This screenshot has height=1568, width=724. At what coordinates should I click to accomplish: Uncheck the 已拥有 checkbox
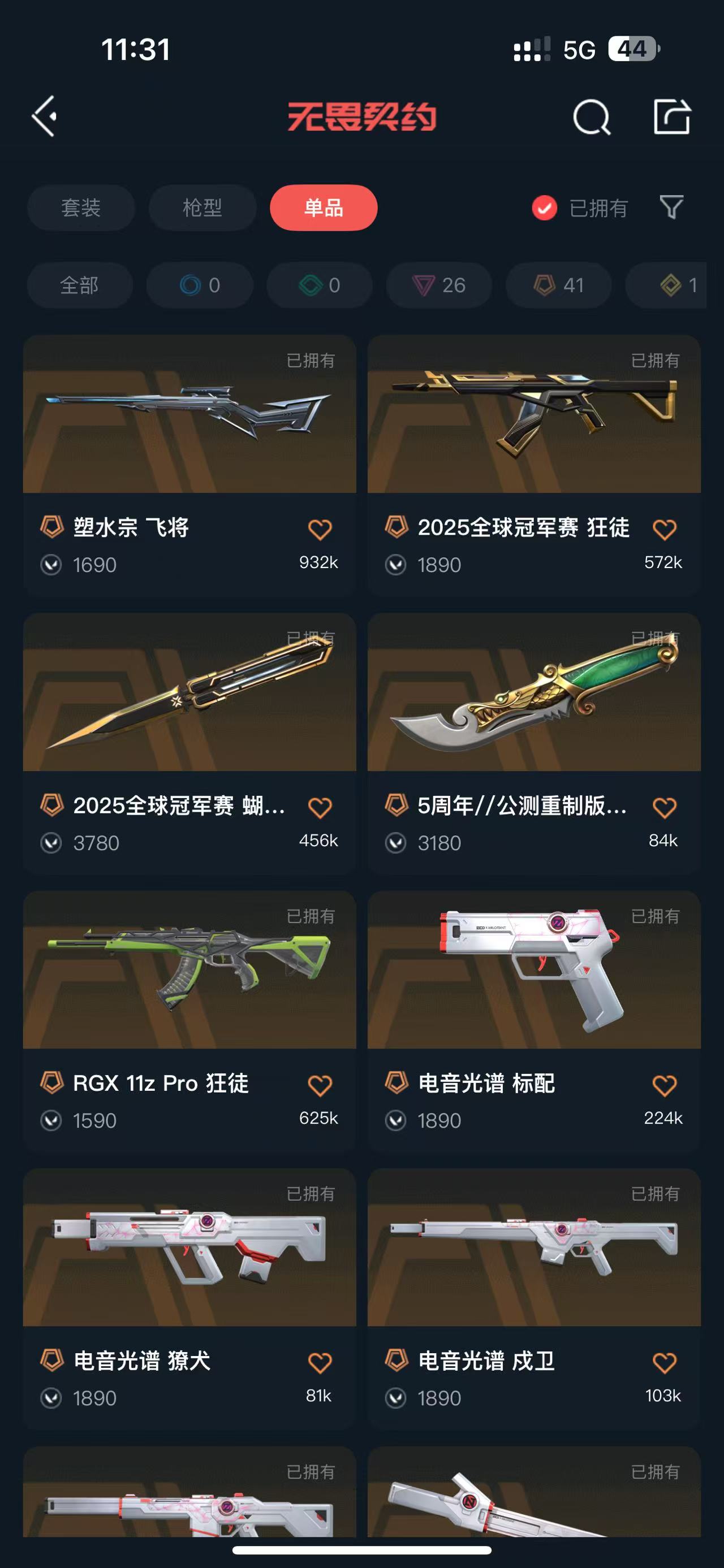coord(544,208)
